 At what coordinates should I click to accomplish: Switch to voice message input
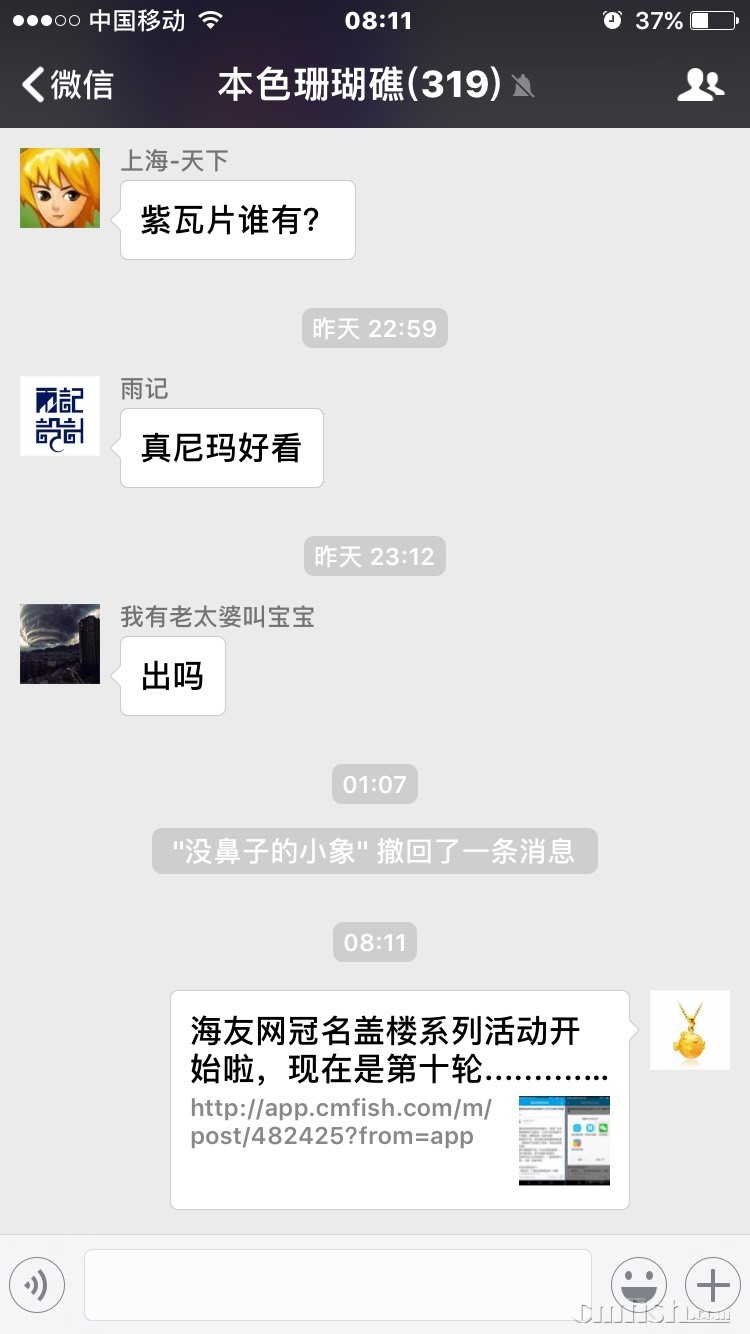(37, 1284)
